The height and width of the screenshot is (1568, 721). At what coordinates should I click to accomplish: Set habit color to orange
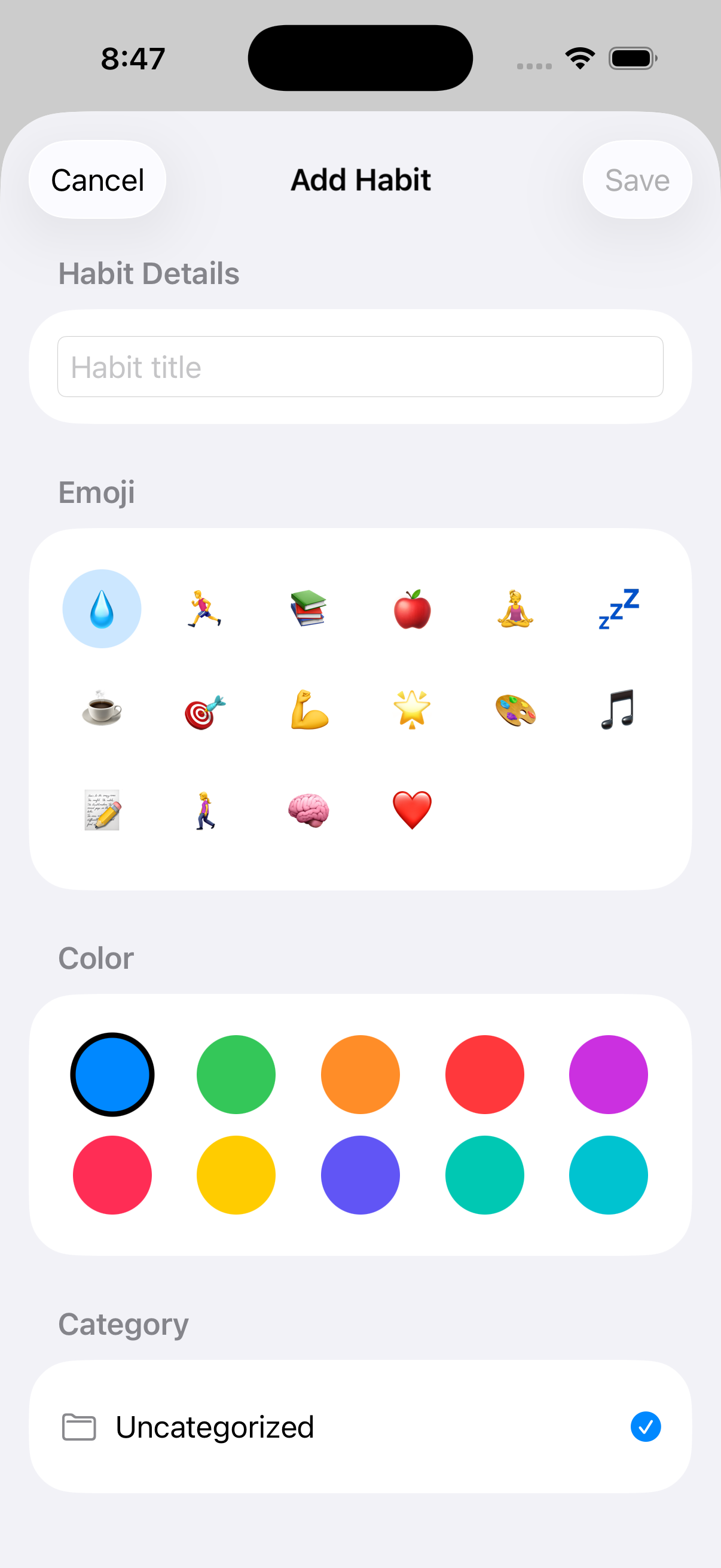pyautogui.click(x=360, y=1075)
